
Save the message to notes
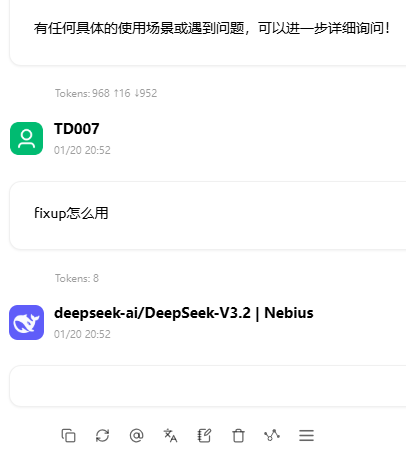pyautogui.click(x=204, y=435)
